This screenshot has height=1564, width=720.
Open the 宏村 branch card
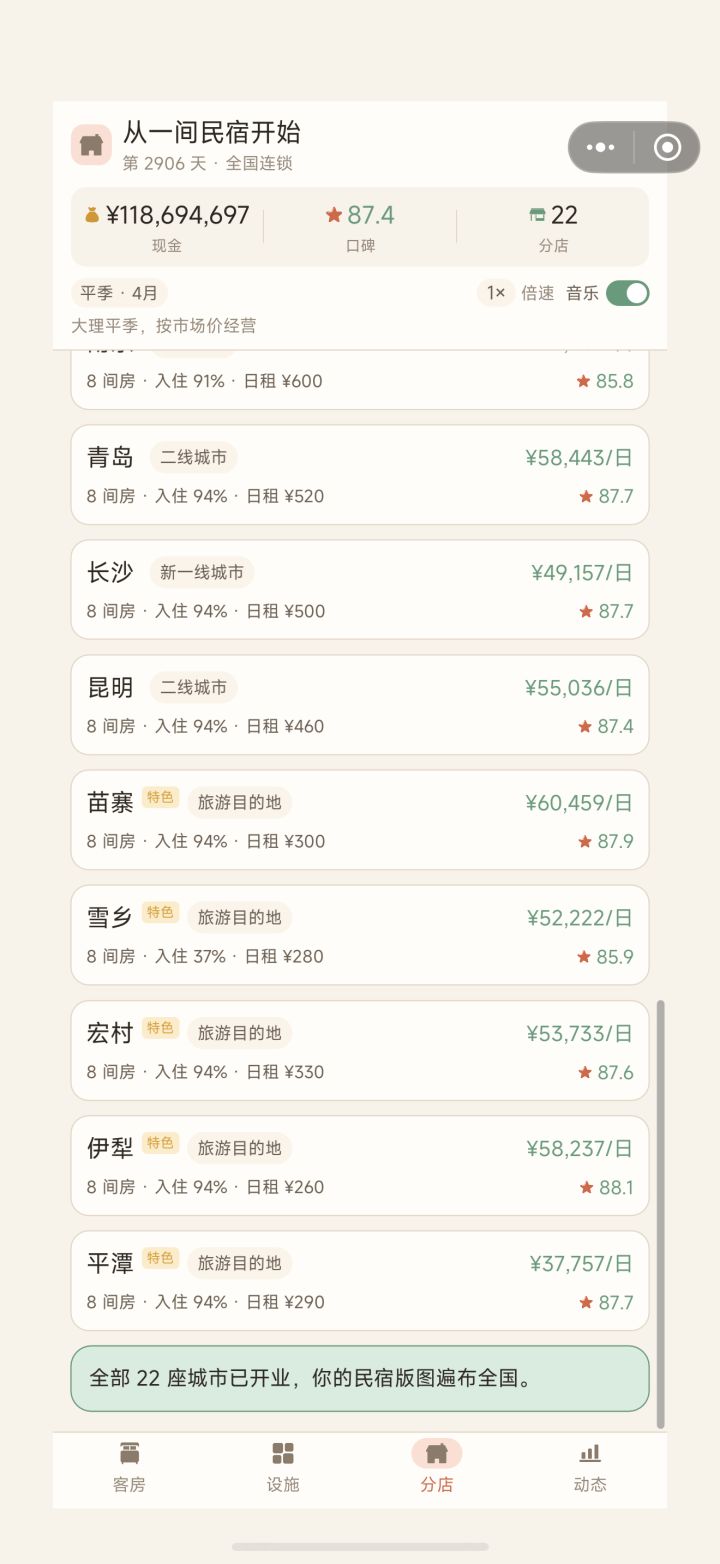point(360,1051)
